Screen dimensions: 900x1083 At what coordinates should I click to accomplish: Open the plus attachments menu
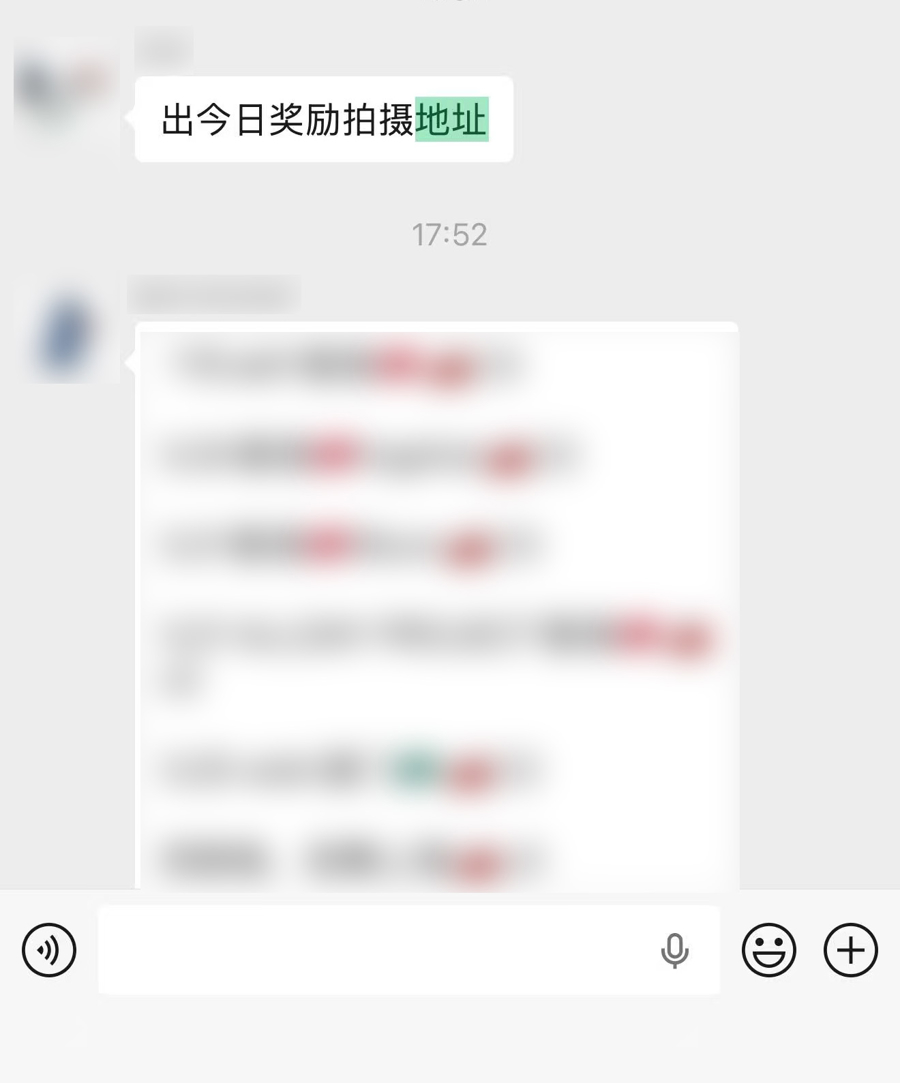pyautogui.click(x=850, y=949)
